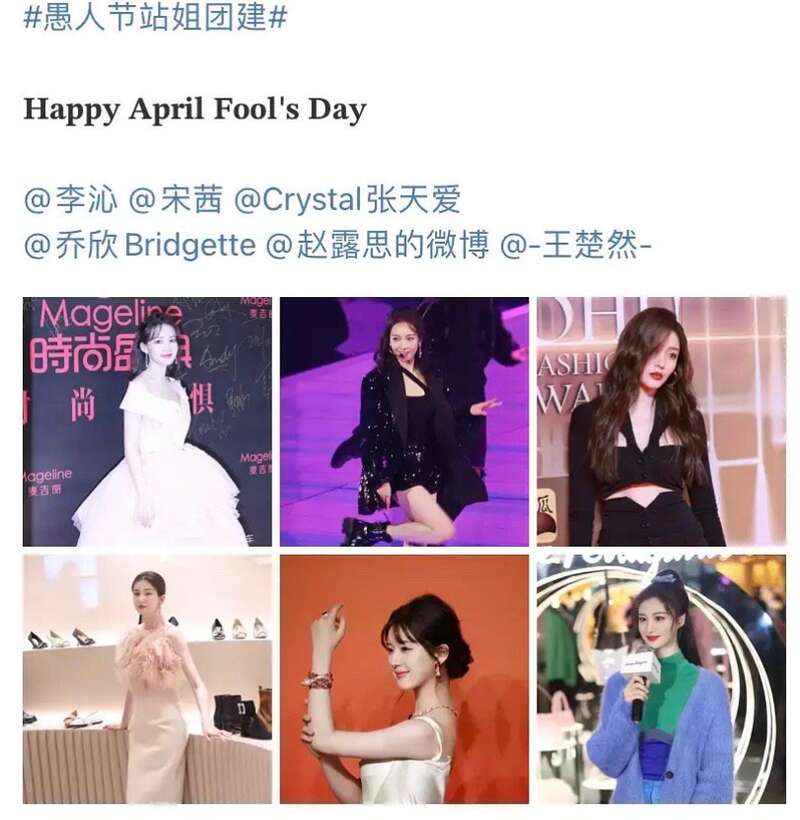Open the @宋茜 profile mention
800x820 pixels.
pyautogui.click(x=175, y=200)
